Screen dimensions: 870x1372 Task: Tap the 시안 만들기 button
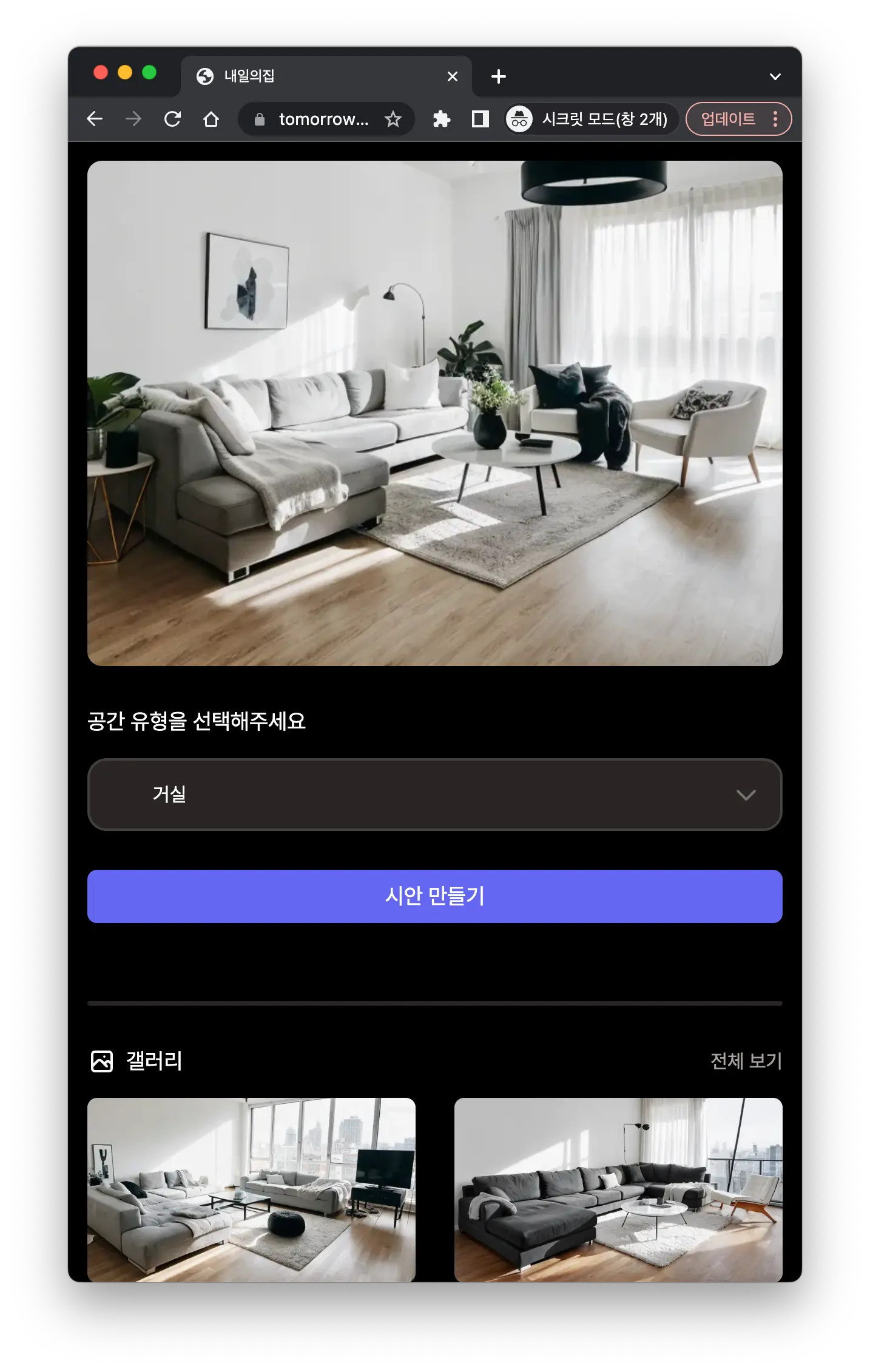[x=434, y=896]
